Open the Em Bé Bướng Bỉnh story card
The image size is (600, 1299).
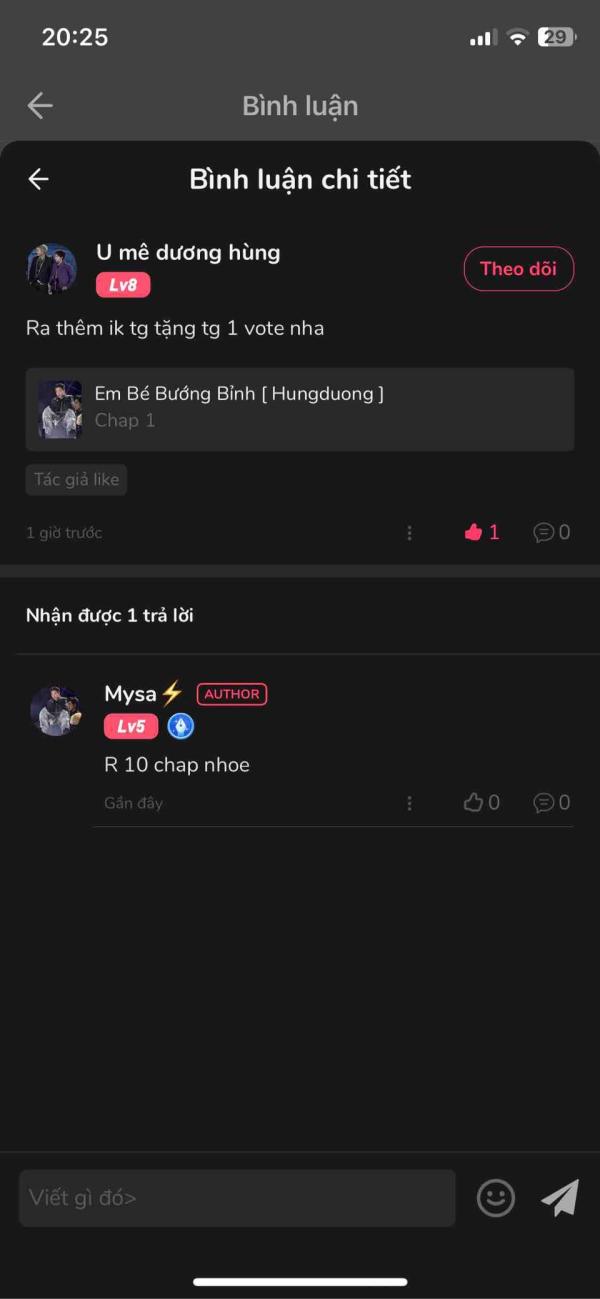[x=299, y=409]
